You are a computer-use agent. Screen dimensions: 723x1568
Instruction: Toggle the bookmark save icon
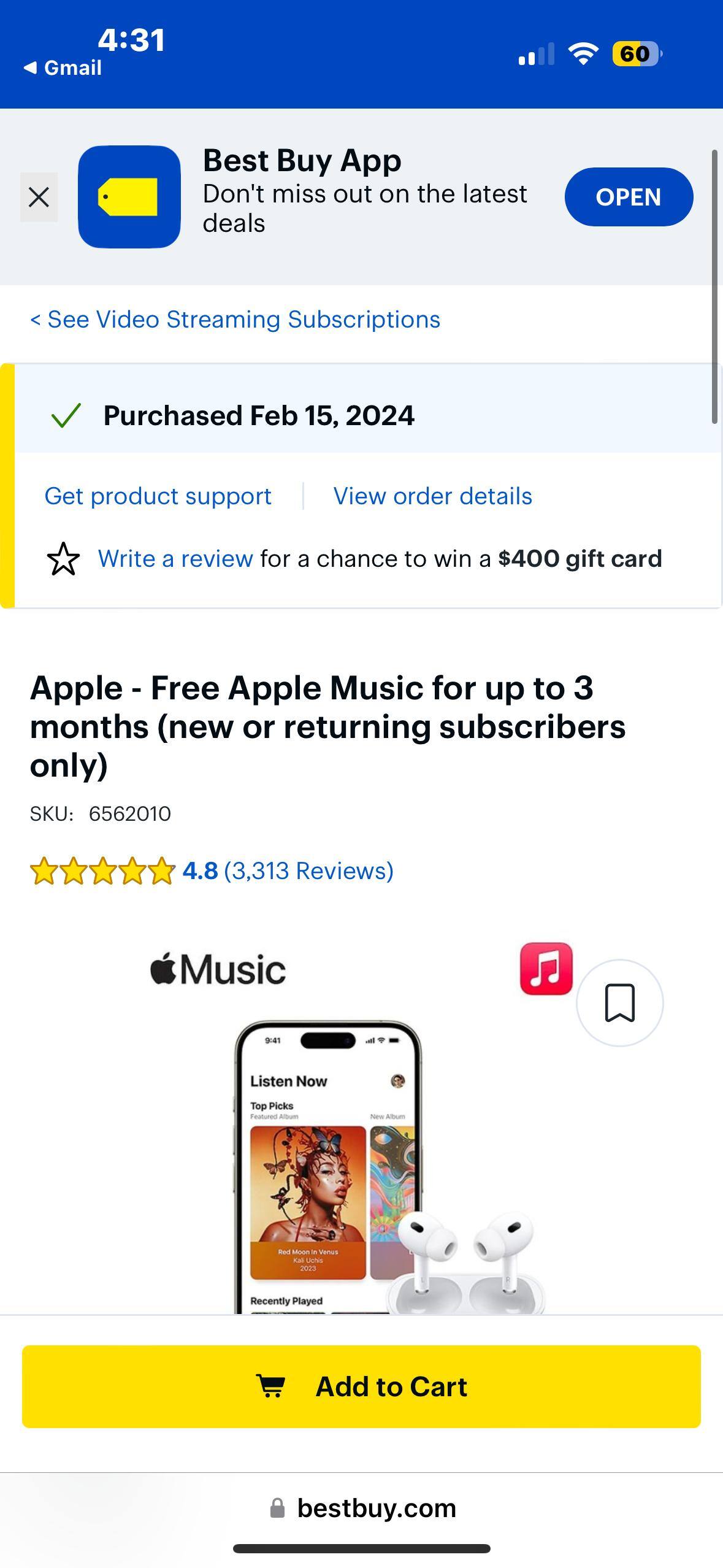click(620, 1002)
